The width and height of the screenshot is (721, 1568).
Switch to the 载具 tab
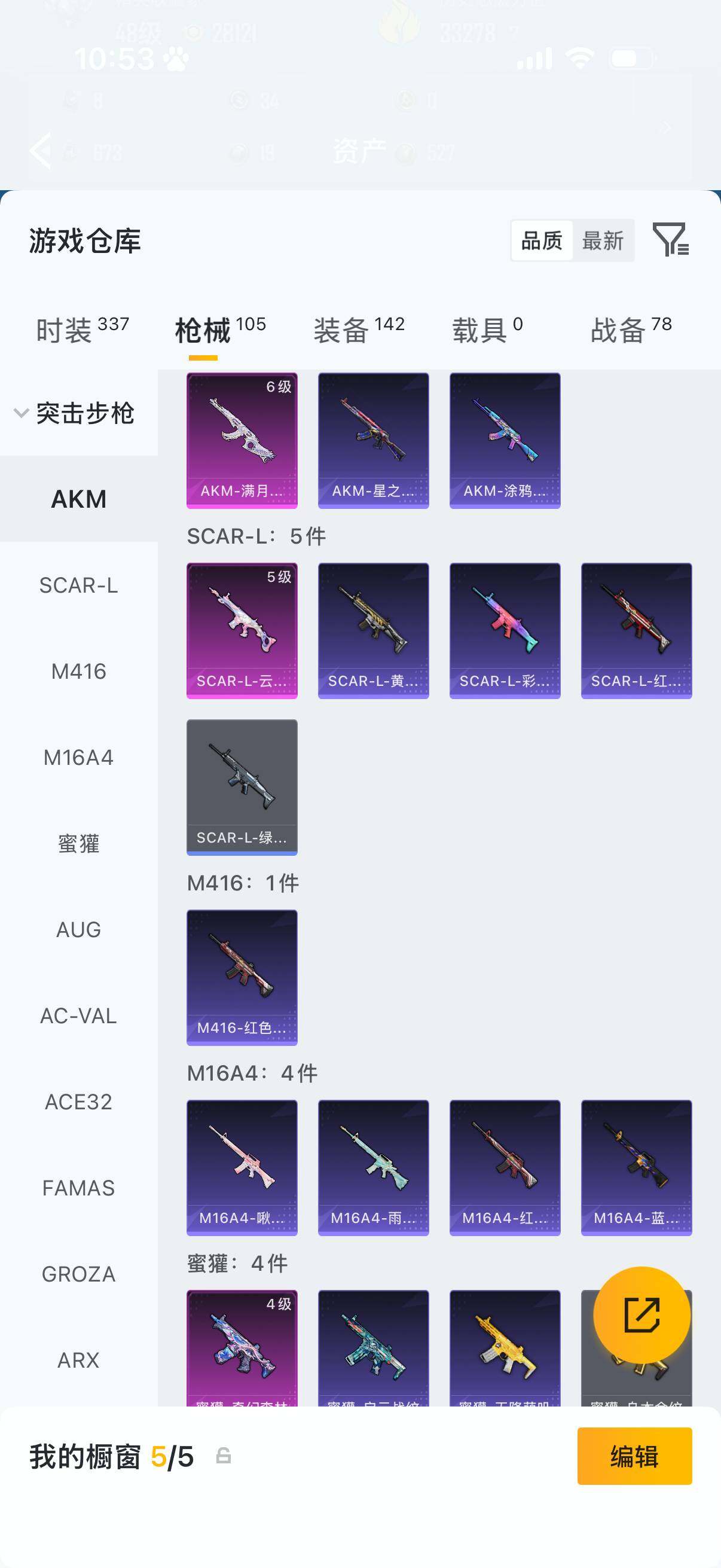coord(487,331)
